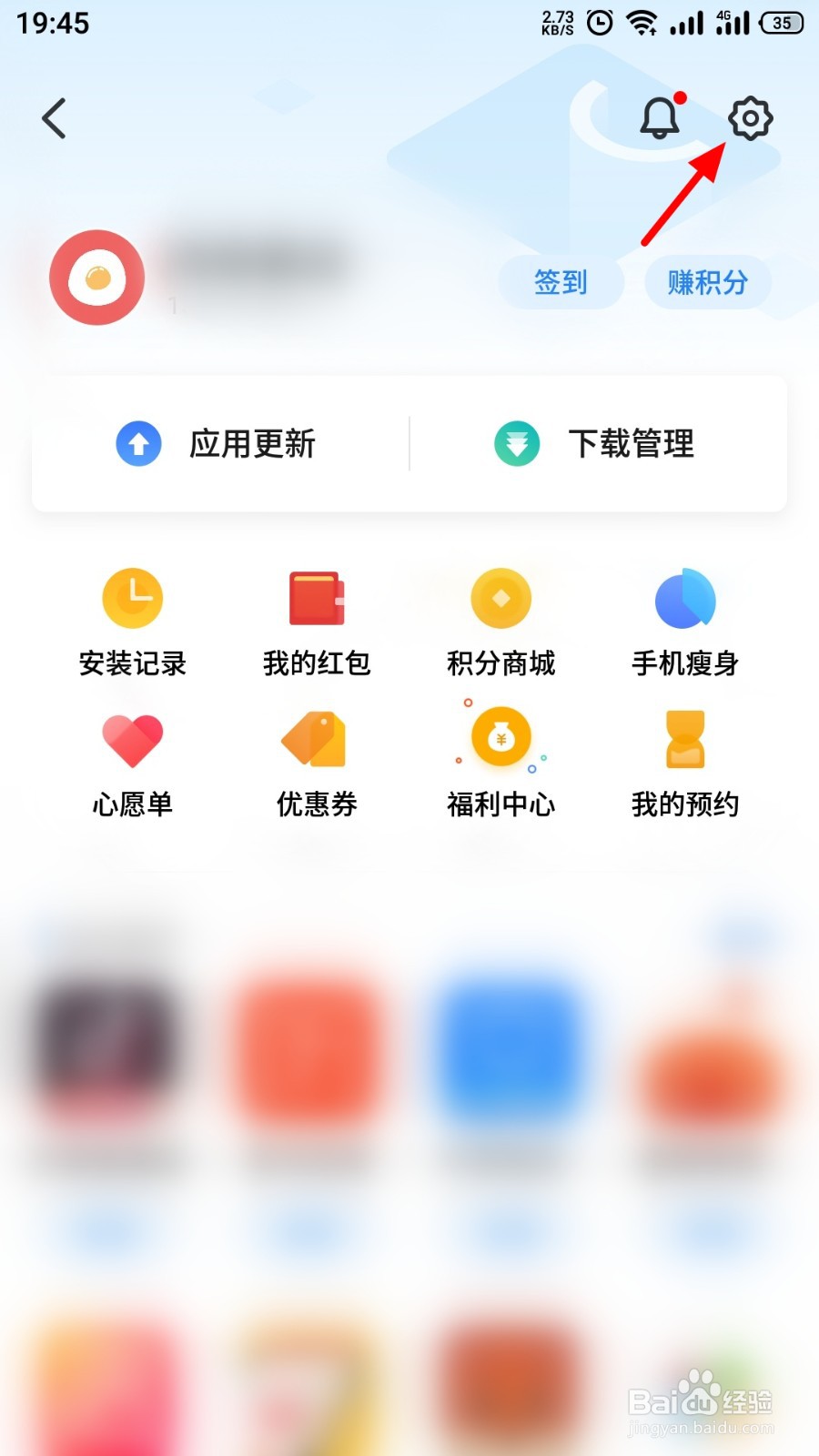Tap the profile avatar
Image resolution: width=819 pixels, height=1456 pixels.
click(x=97, y=278)
